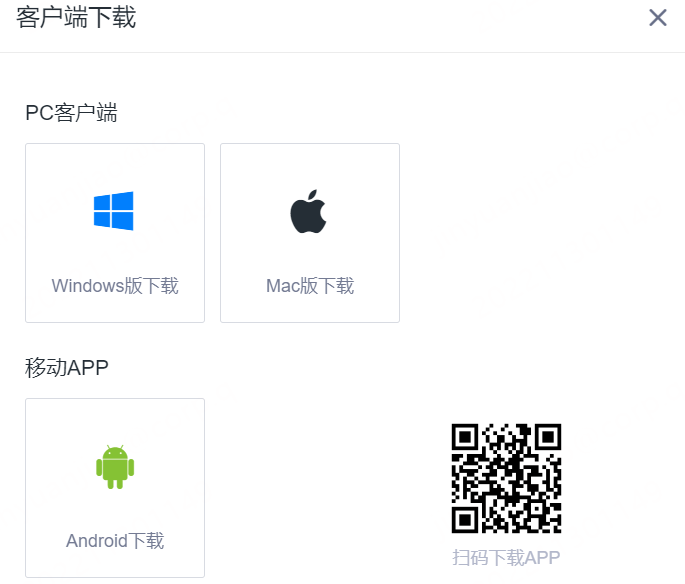The width and height of the screenshot is (685, 584).
Task: Download the Android下载 app
Action: (115, 487)
